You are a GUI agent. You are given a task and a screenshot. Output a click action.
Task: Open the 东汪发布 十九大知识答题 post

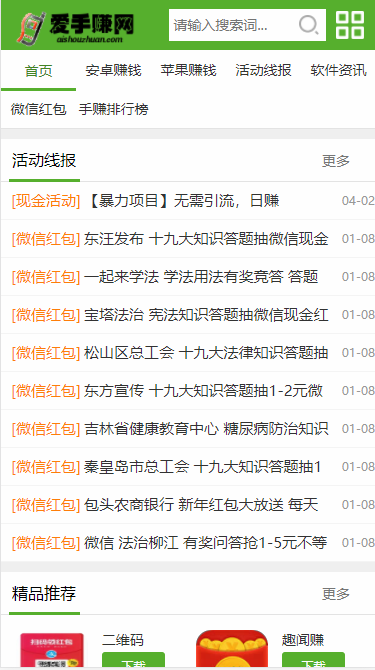pos(206,239)
